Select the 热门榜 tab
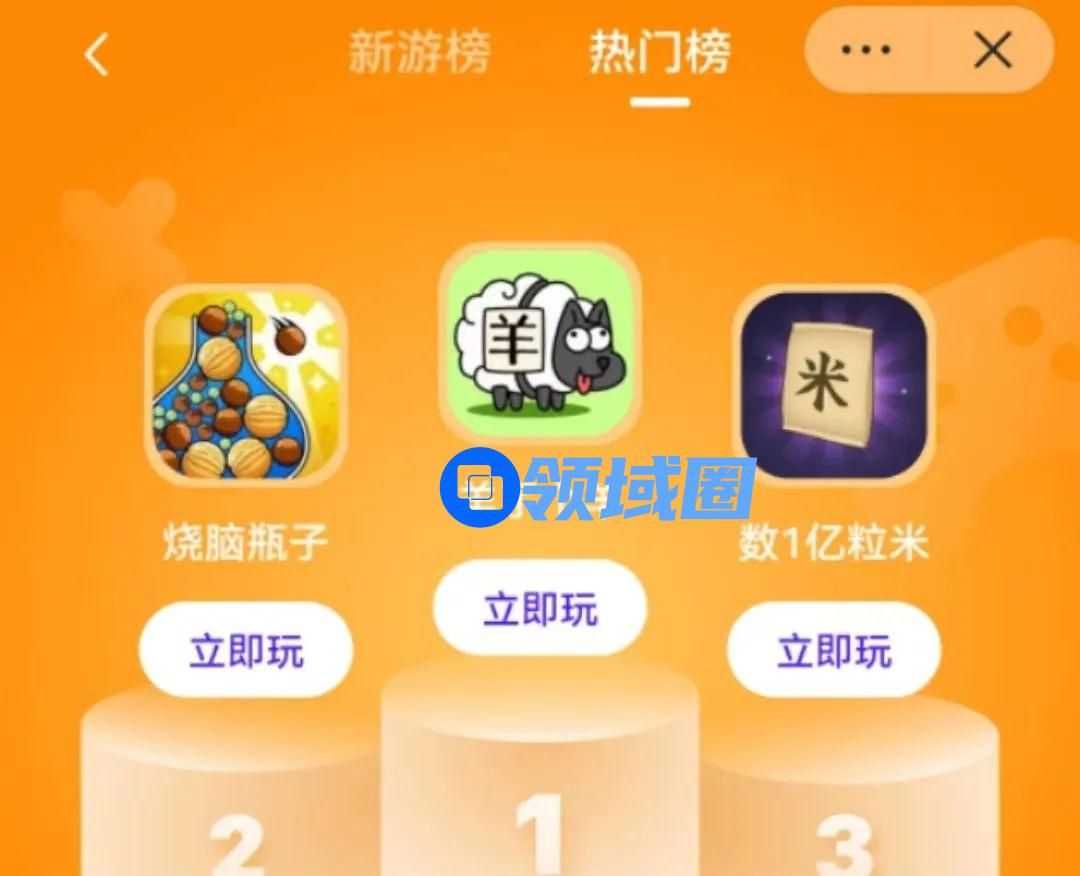 pos(660,52)
